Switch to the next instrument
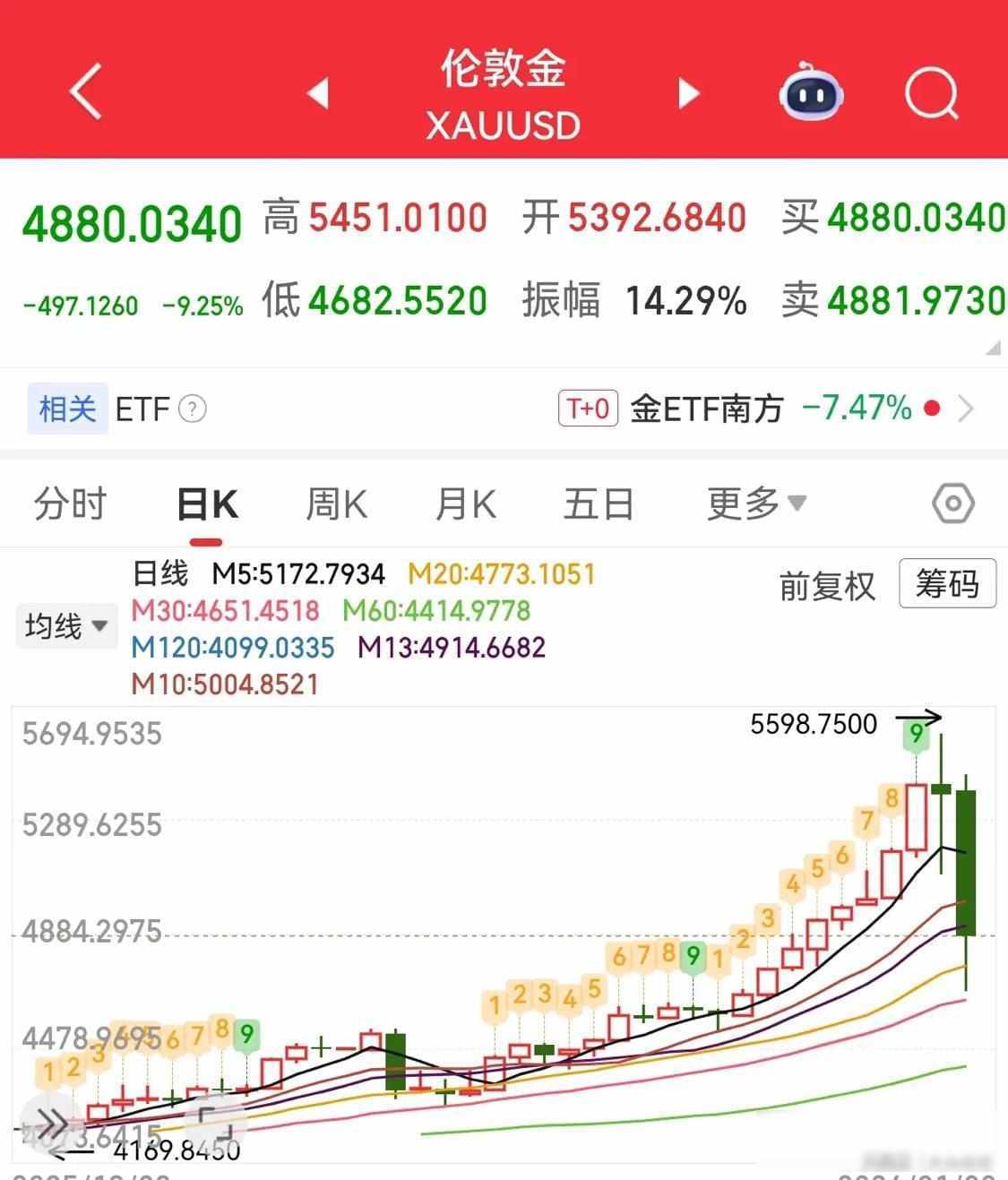This screenshot has width=1008, height=1180. pyautogui.click(x=688, y=93)
